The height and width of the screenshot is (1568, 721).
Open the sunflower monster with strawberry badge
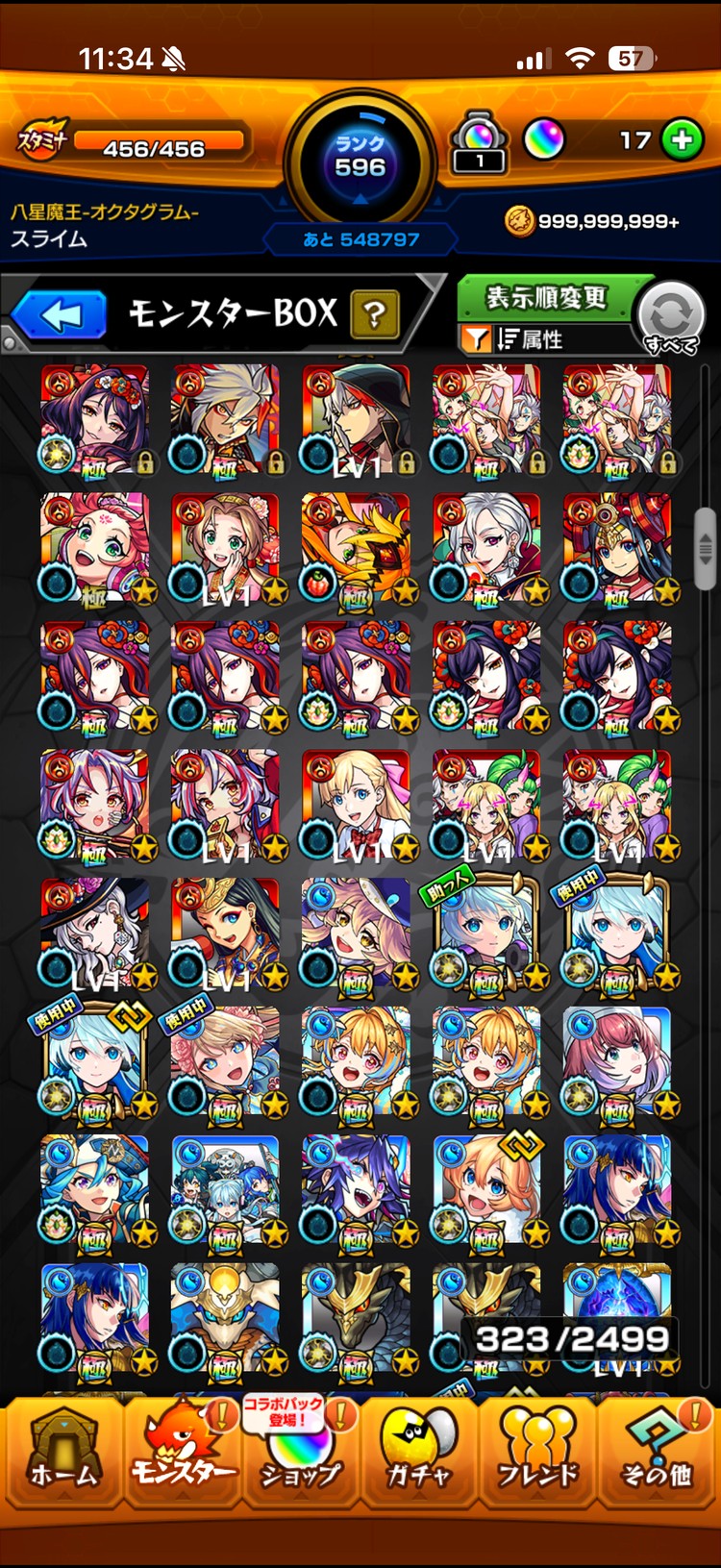[356, 550]
